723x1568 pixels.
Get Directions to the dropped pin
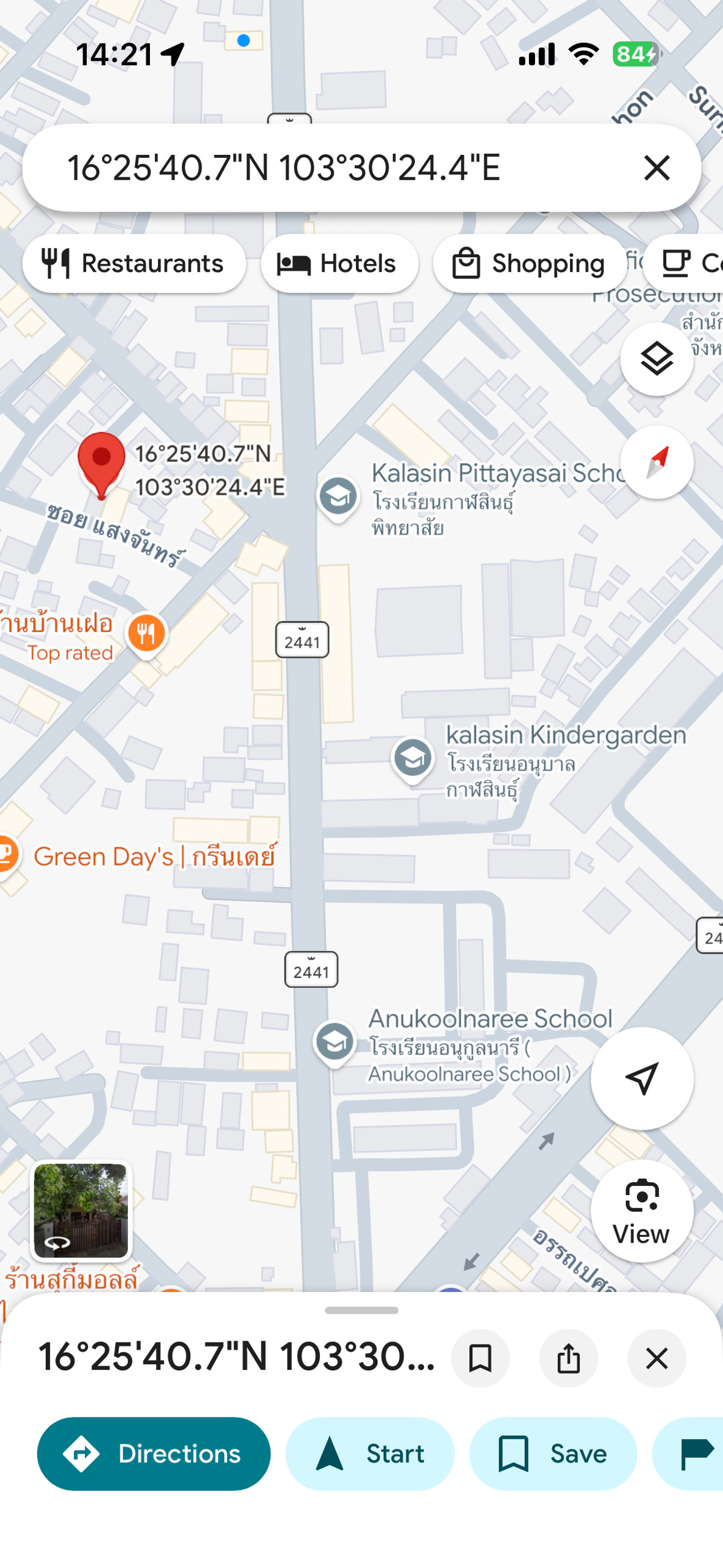[x=154, y=1454]
